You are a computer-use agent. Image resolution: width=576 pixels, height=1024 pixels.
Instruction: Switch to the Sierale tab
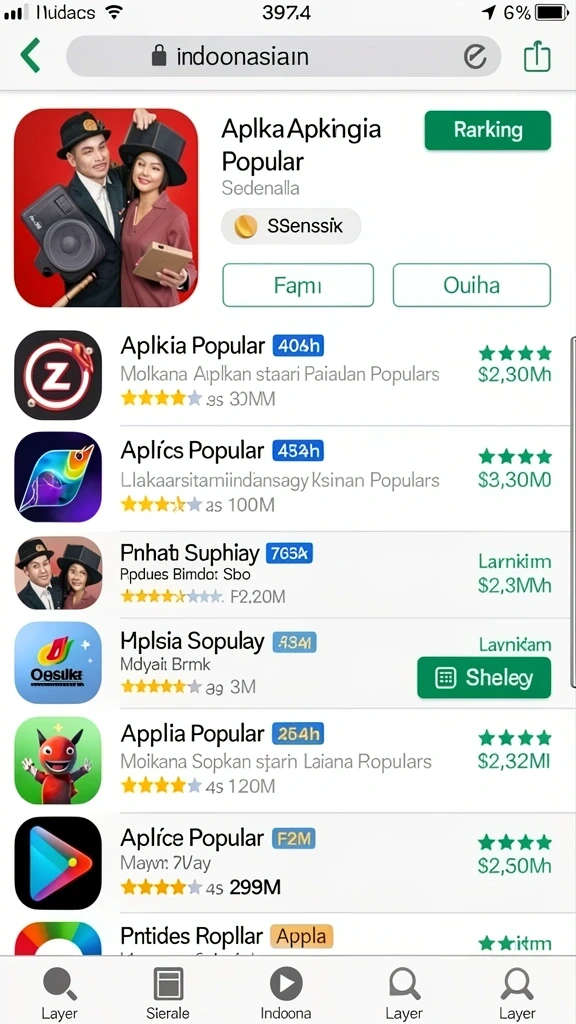coord(168,993)
